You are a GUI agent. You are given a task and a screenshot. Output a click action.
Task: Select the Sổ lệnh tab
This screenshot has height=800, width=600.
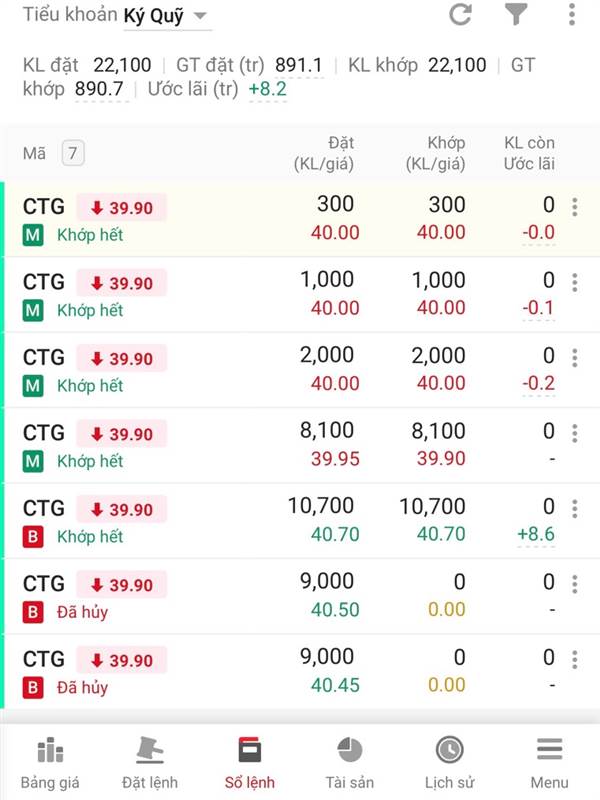(249, 762)
